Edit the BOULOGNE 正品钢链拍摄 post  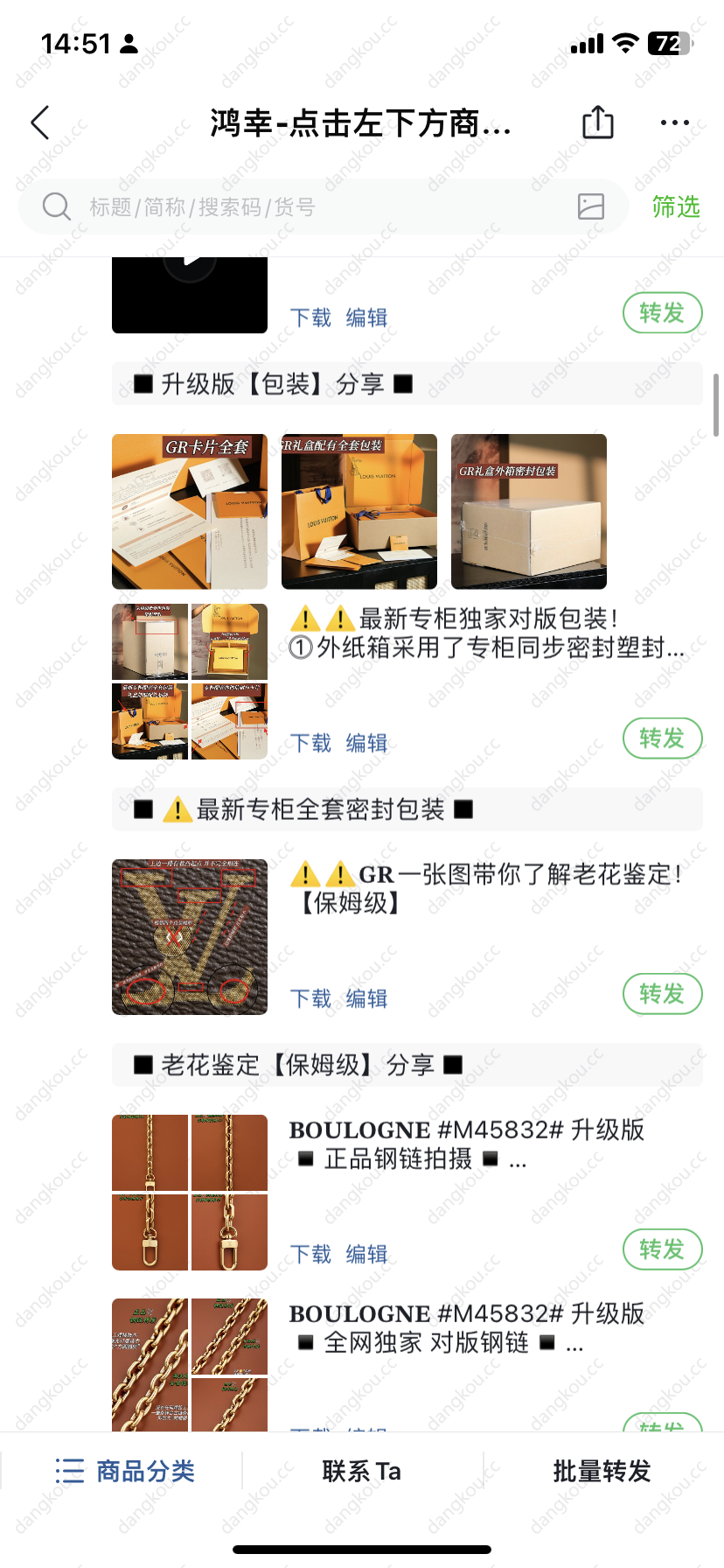(x=366, y=1254)
